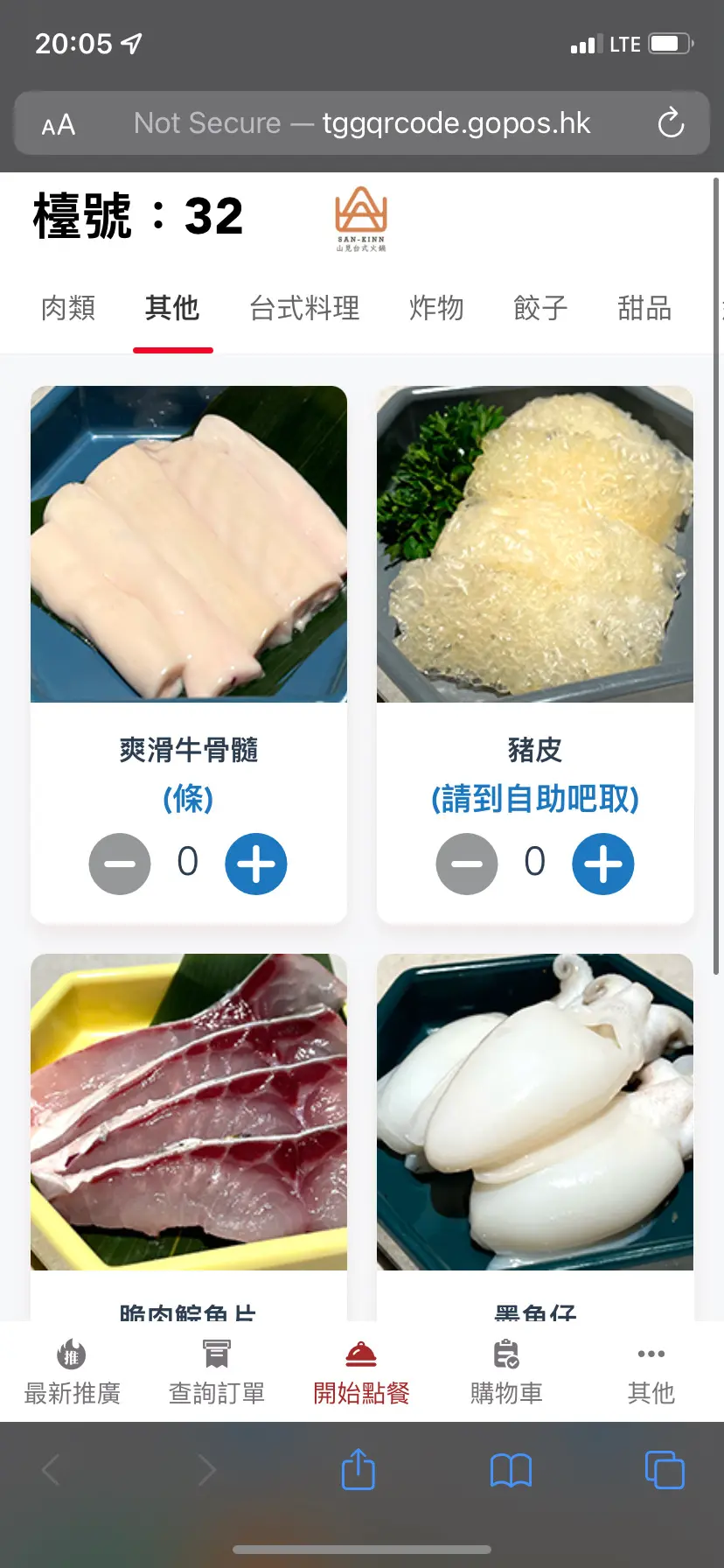The width and height of the screenshot is (724, 1568).
Task: Switch to the 餃子 category tab
Action: pyautogui.click(x=540, y=308)
